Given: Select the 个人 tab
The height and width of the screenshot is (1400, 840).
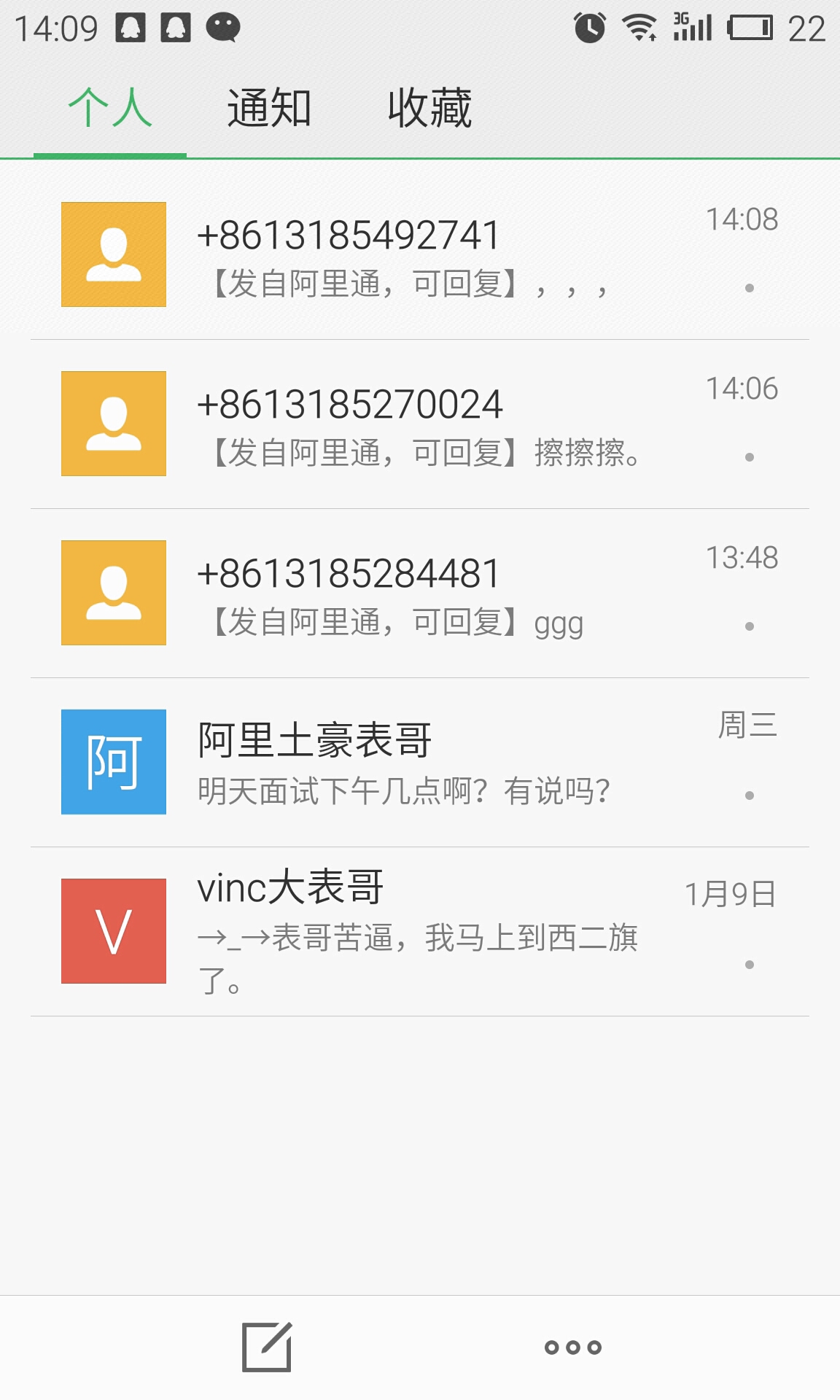Looking at the screenshot, I should click(110, 109).
